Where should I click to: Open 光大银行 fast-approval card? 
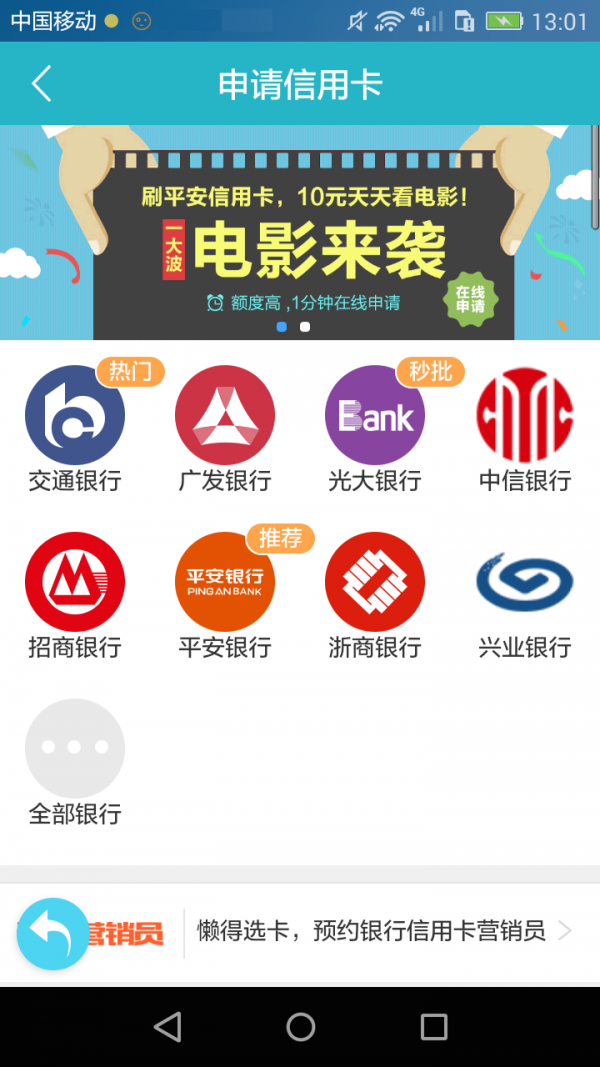tap(375, 417)
